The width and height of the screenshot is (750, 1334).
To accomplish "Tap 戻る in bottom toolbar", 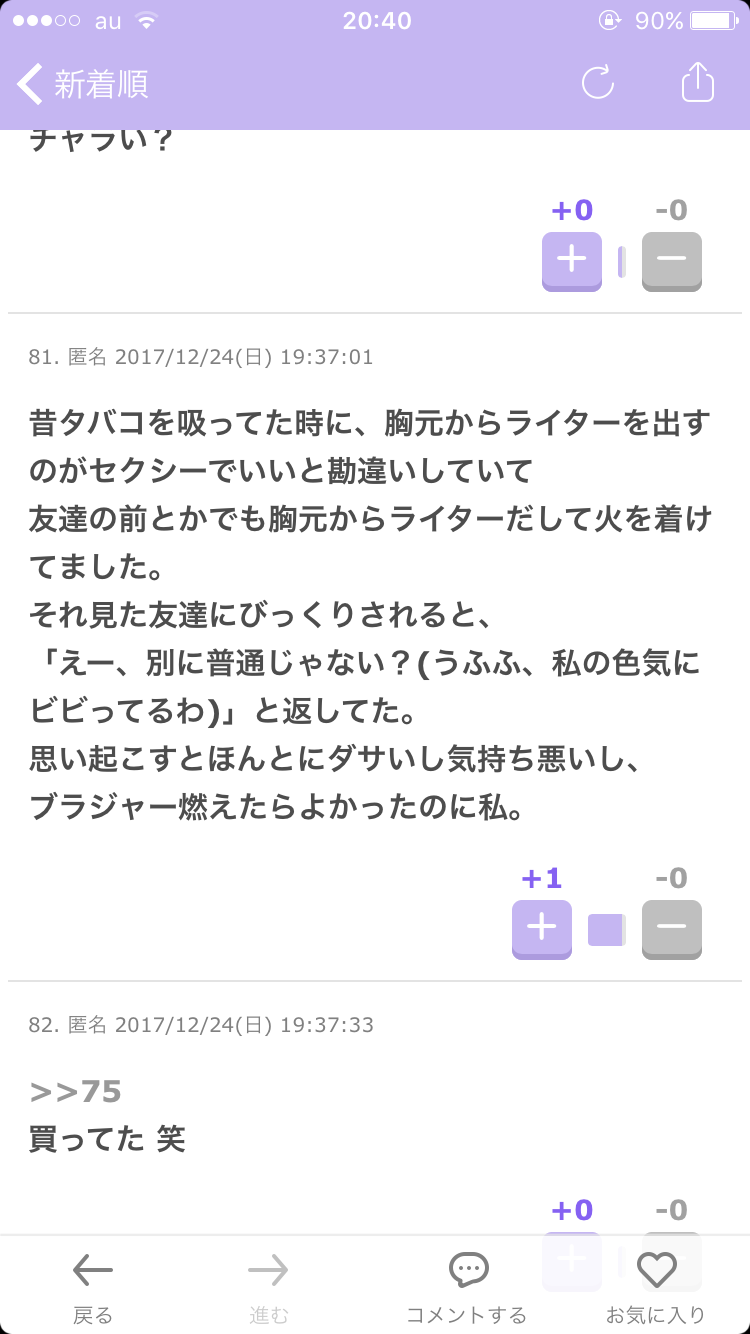I will pos(93,1288).
